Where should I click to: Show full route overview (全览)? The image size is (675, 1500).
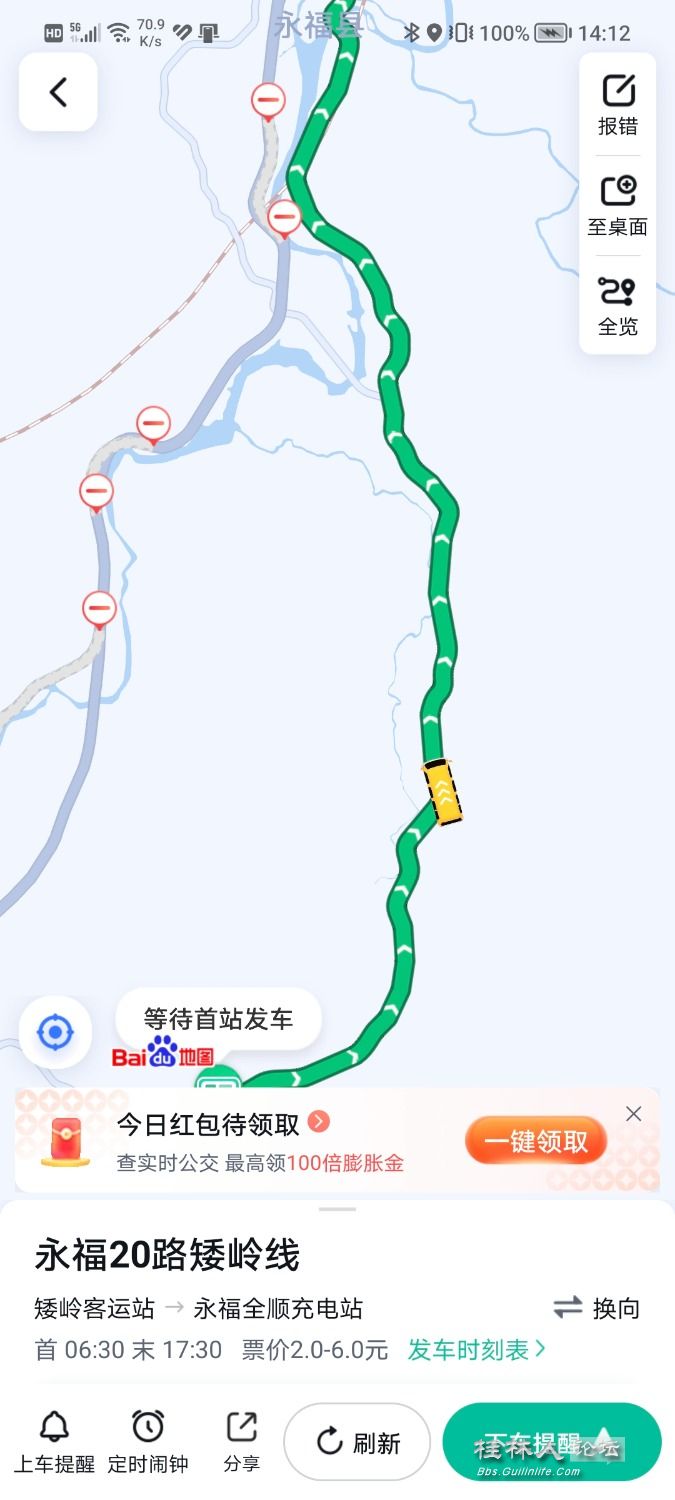(618, 305)
